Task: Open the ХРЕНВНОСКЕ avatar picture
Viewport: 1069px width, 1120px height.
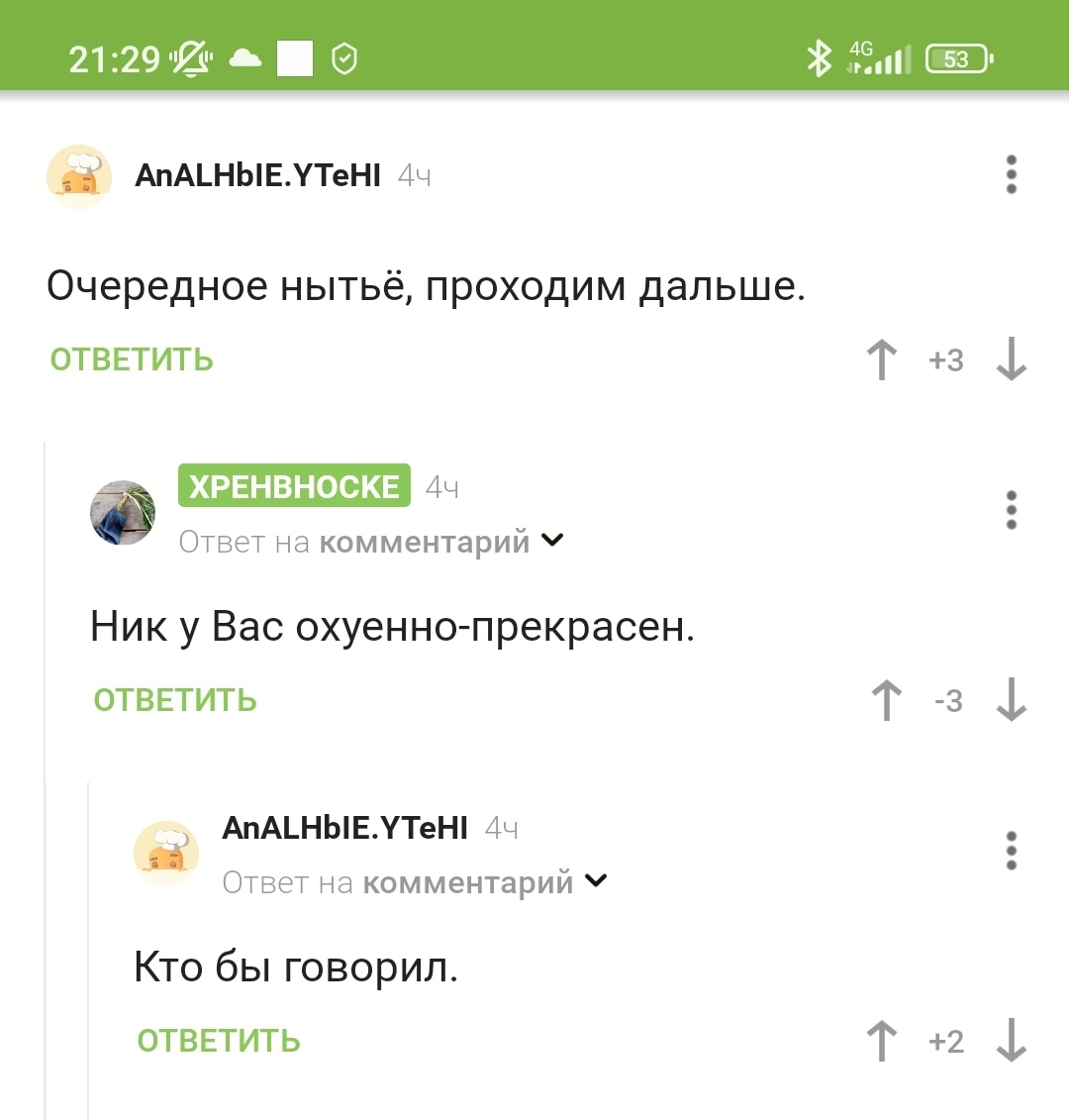Action: [x=124, y=513]
